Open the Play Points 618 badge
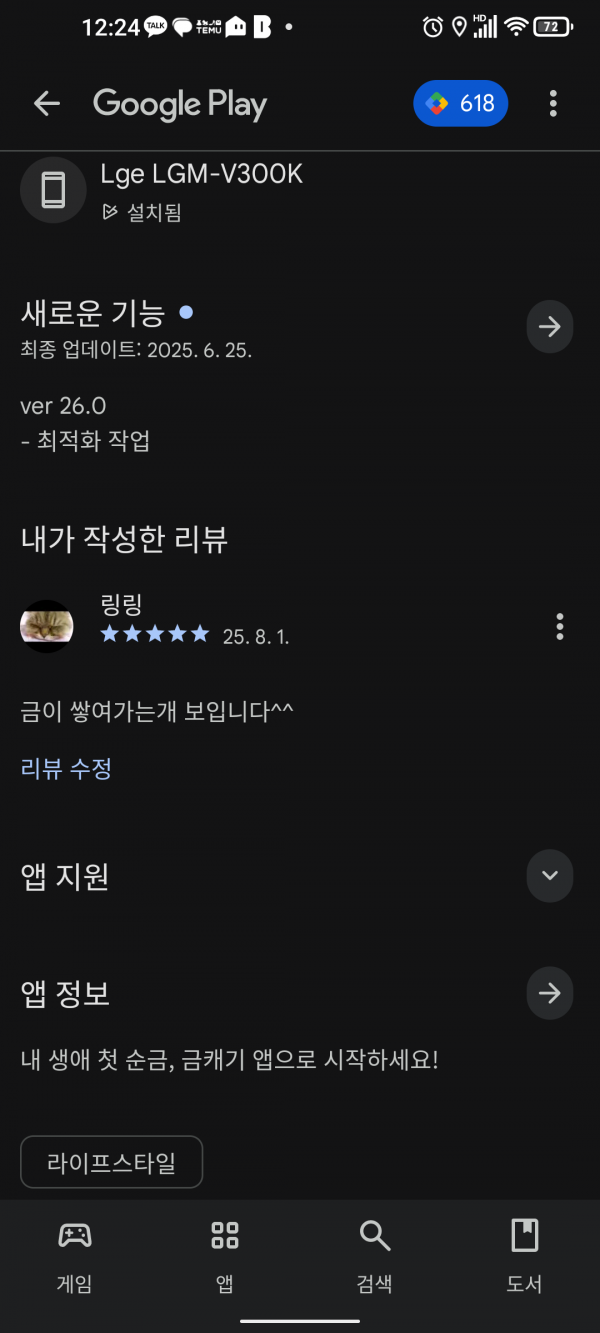 [461, 104]
